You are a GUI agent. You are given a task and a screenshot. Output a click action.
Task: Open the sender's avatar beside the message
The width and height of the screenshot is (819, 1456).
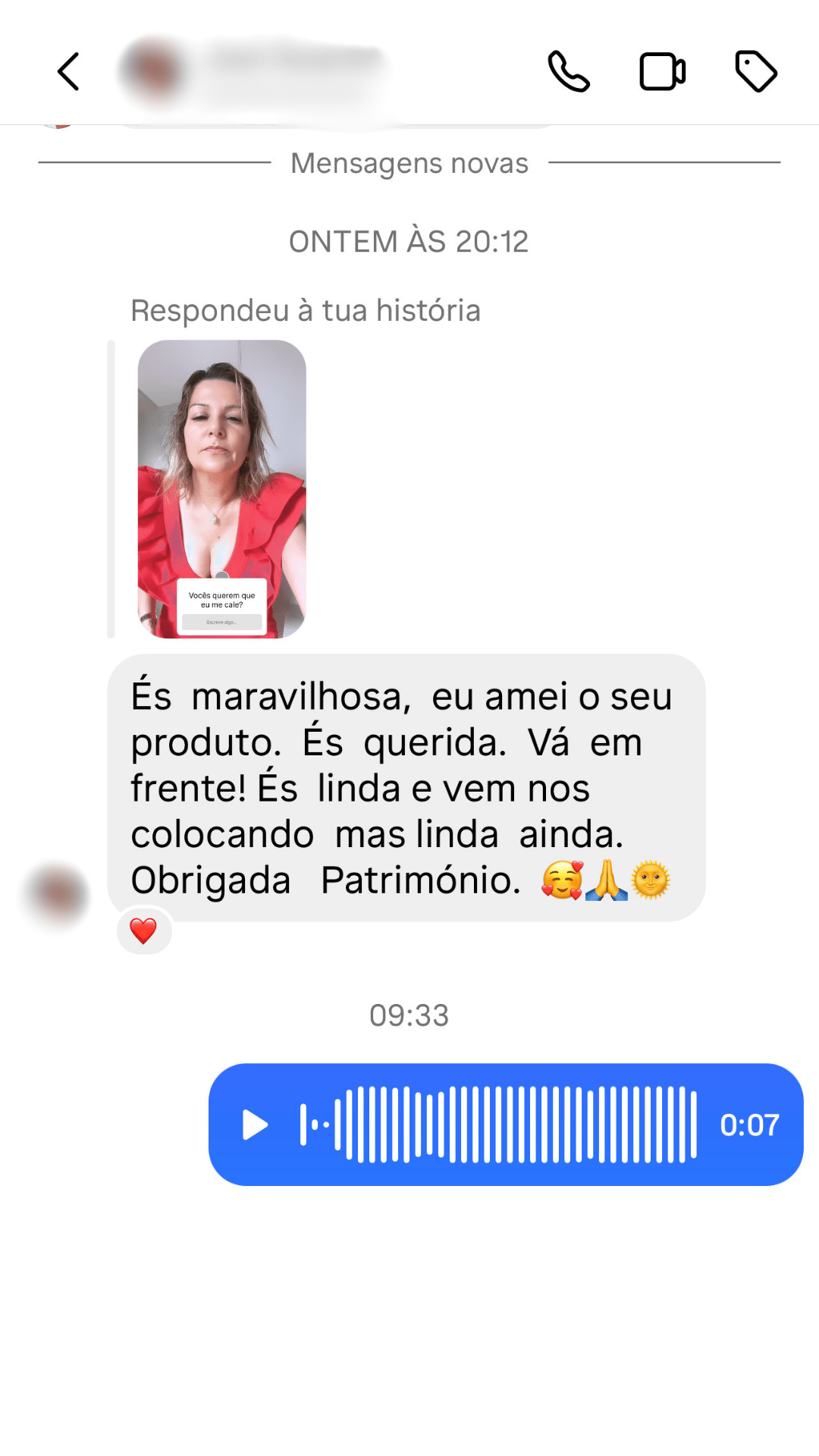click(x=58, y=895)
